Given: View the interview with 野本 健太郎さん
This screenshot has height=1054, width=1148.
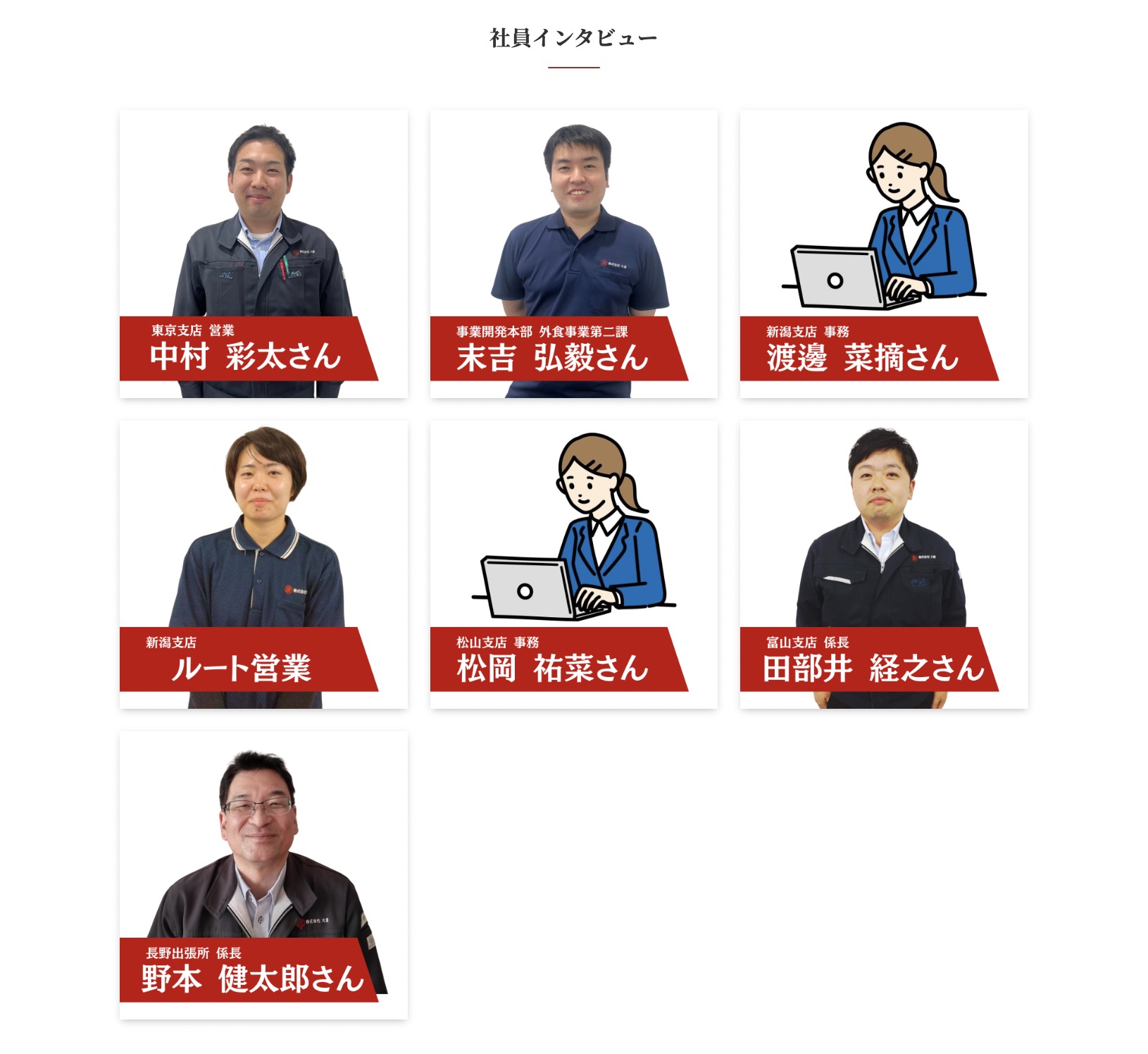Looking at the screenshot, I should click(263, 875).
